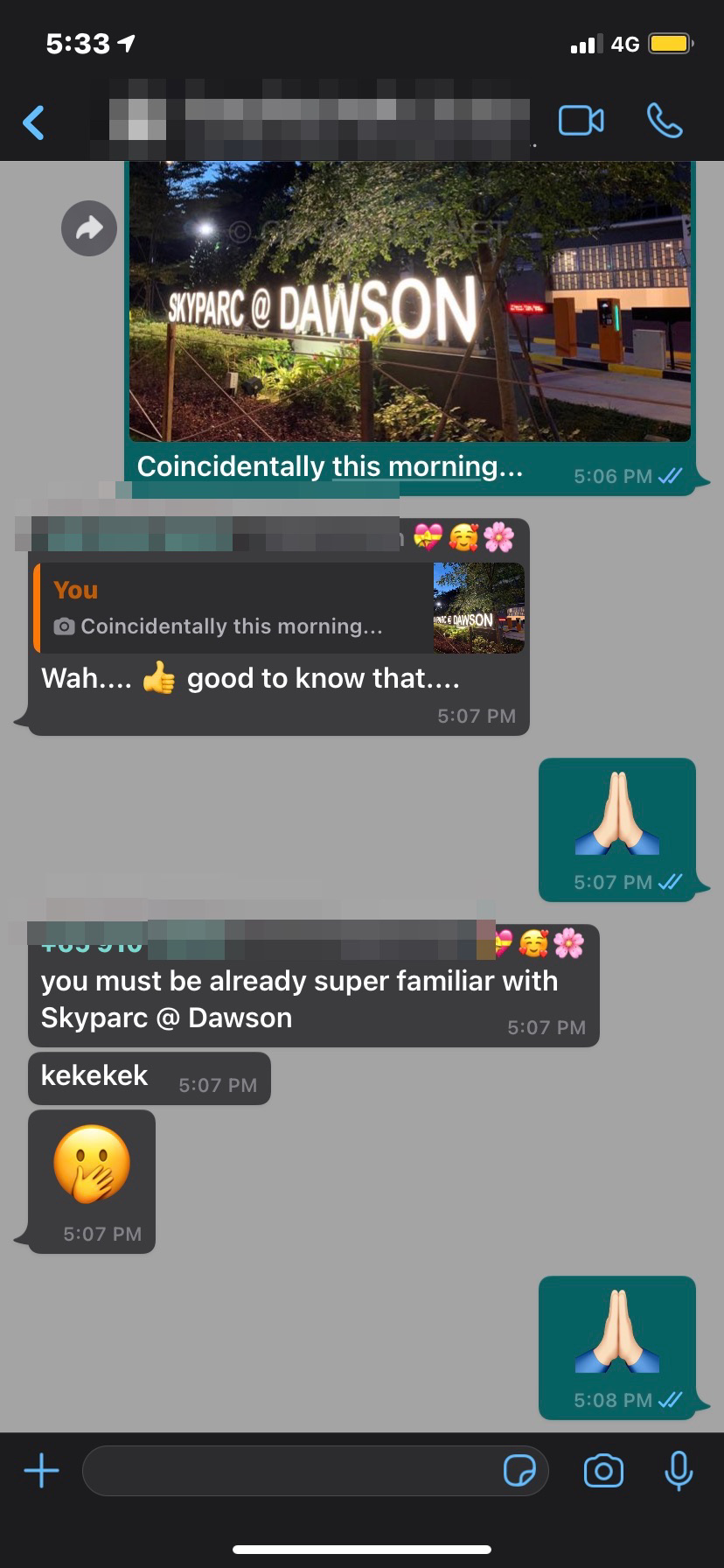Go back to the chats list

[34, 122]
